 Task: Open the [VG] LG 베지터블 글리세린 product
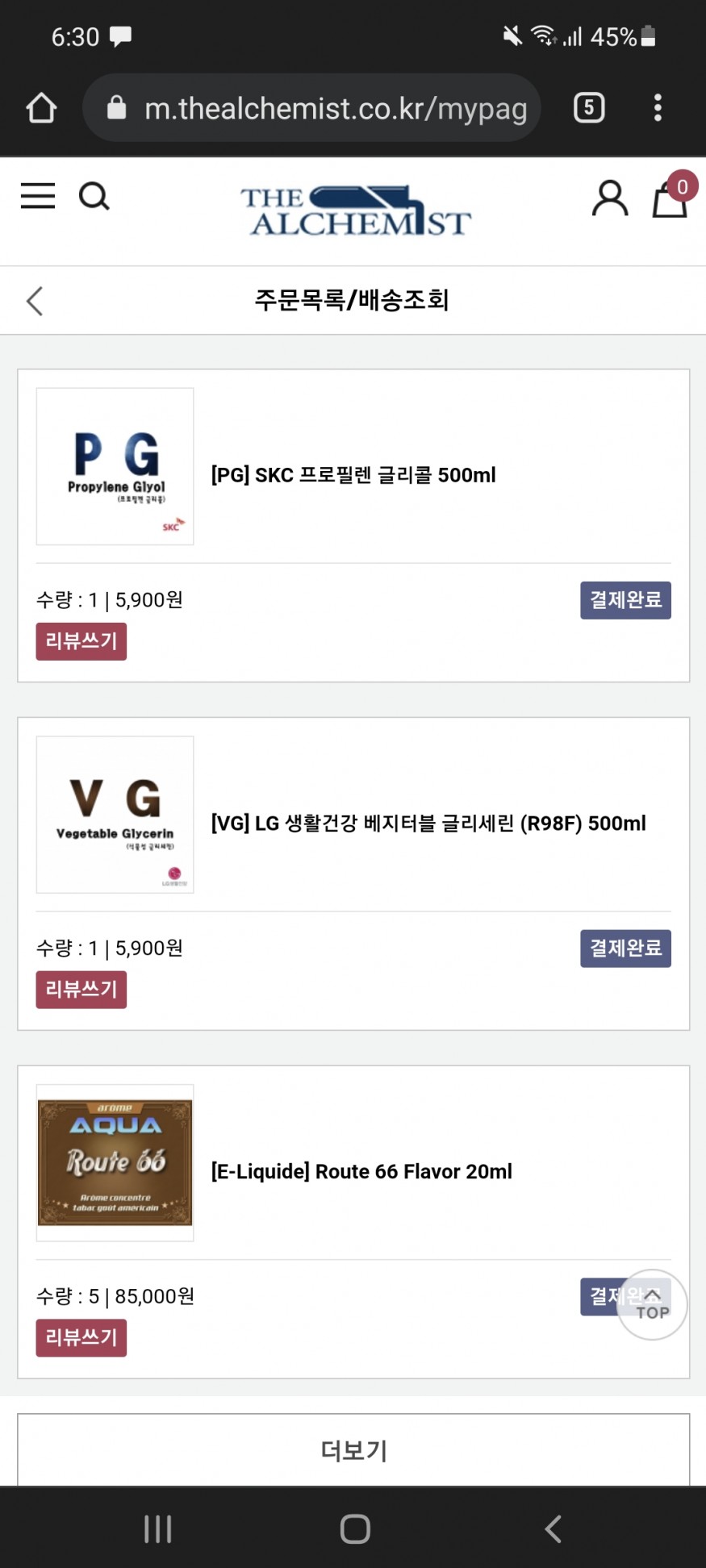point(428,824)
